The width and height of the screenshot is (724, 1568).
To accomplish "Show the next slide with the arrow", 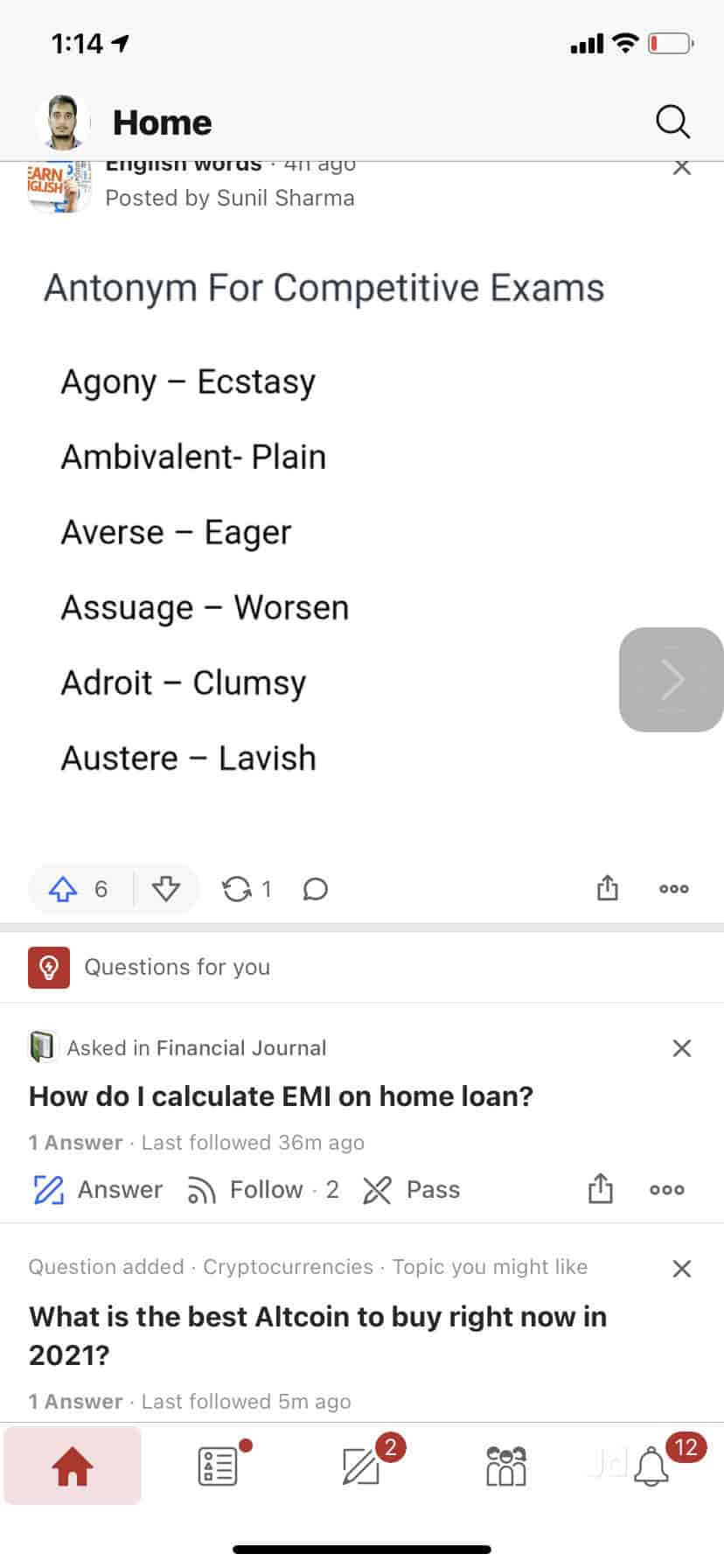I will pos(672,680).
